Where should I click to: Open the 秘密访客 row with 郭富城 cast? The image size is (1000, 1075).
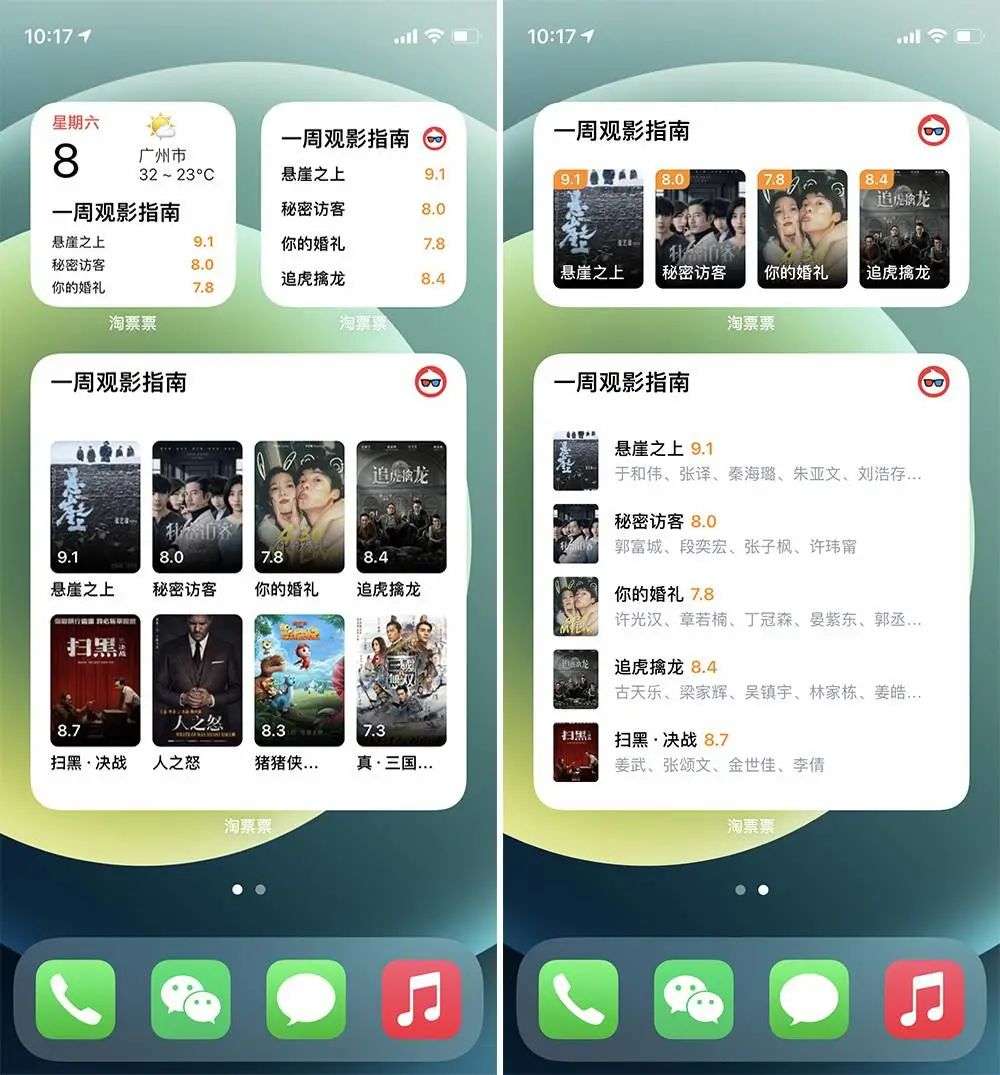coord(751,533)
